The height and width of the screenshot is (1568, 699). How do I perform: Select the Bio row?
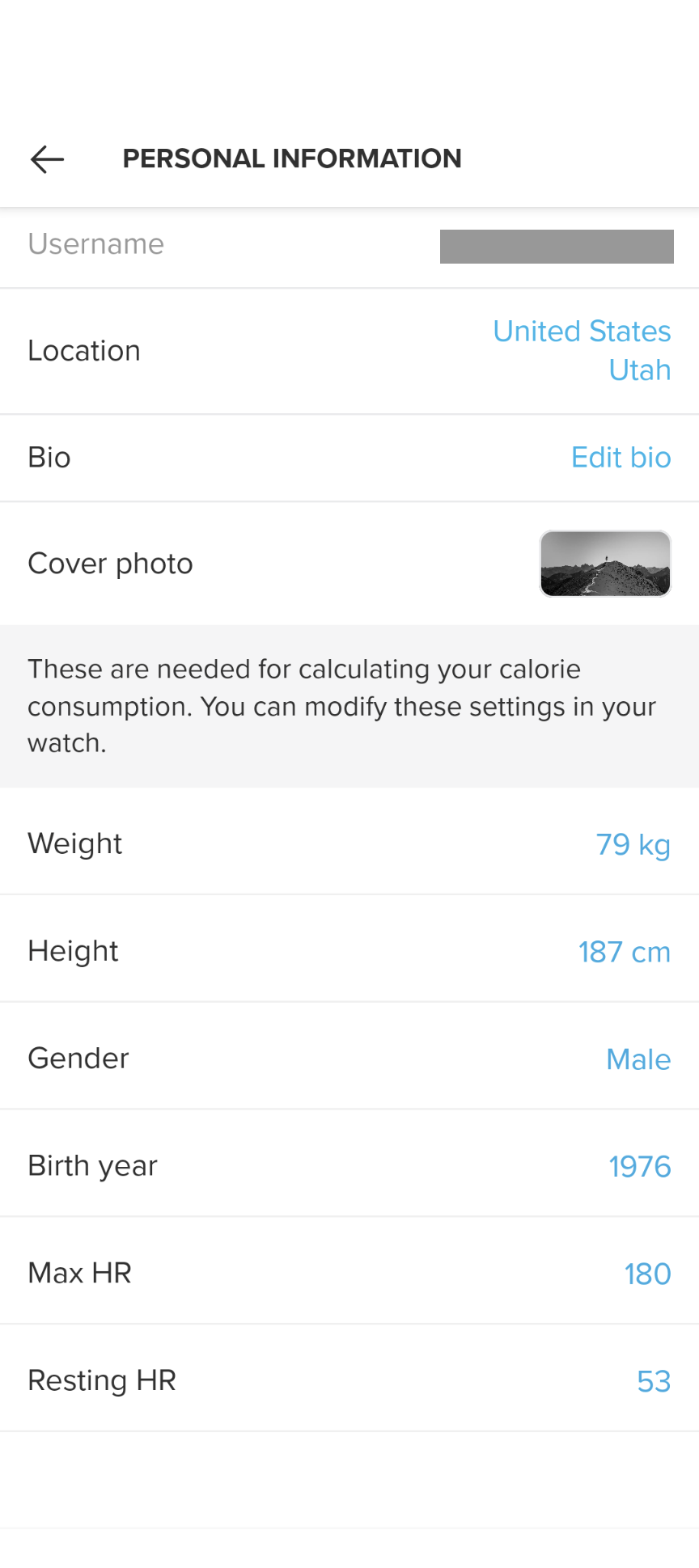click(49, 458)
